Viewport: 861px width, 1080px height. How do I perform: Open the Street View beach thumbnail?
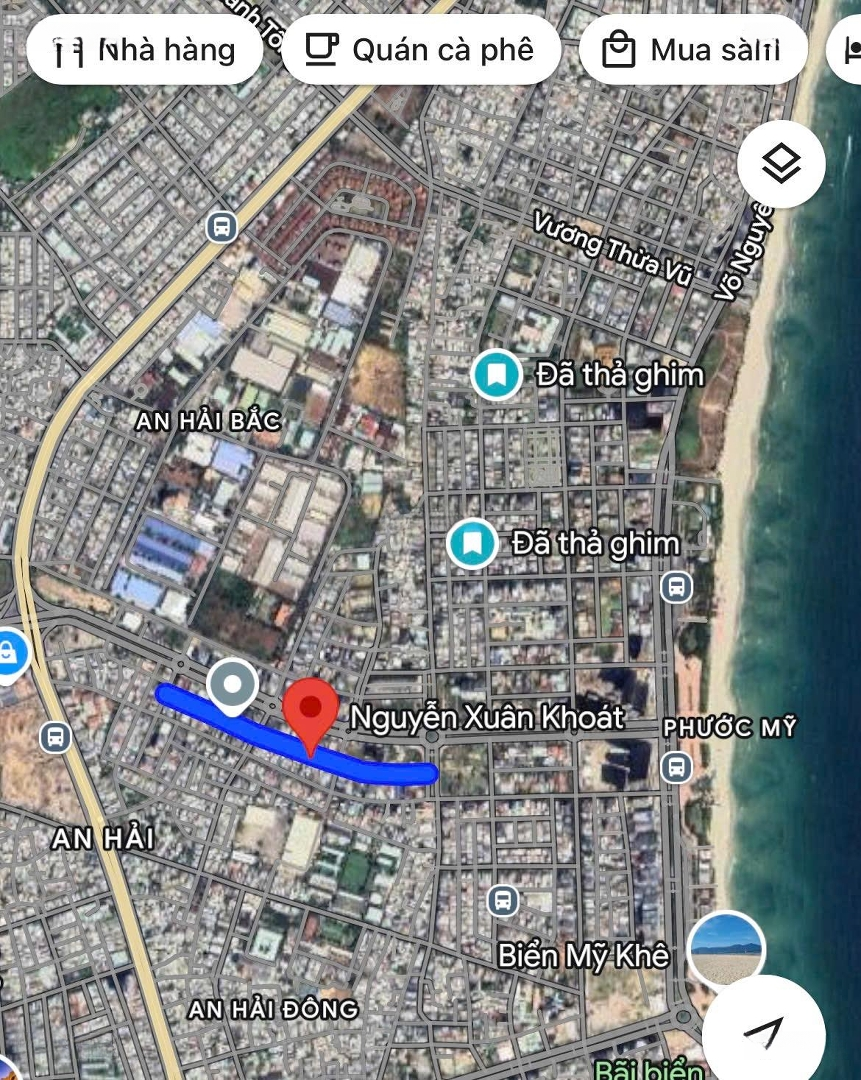pyautogui.click(x=727, y=949)
